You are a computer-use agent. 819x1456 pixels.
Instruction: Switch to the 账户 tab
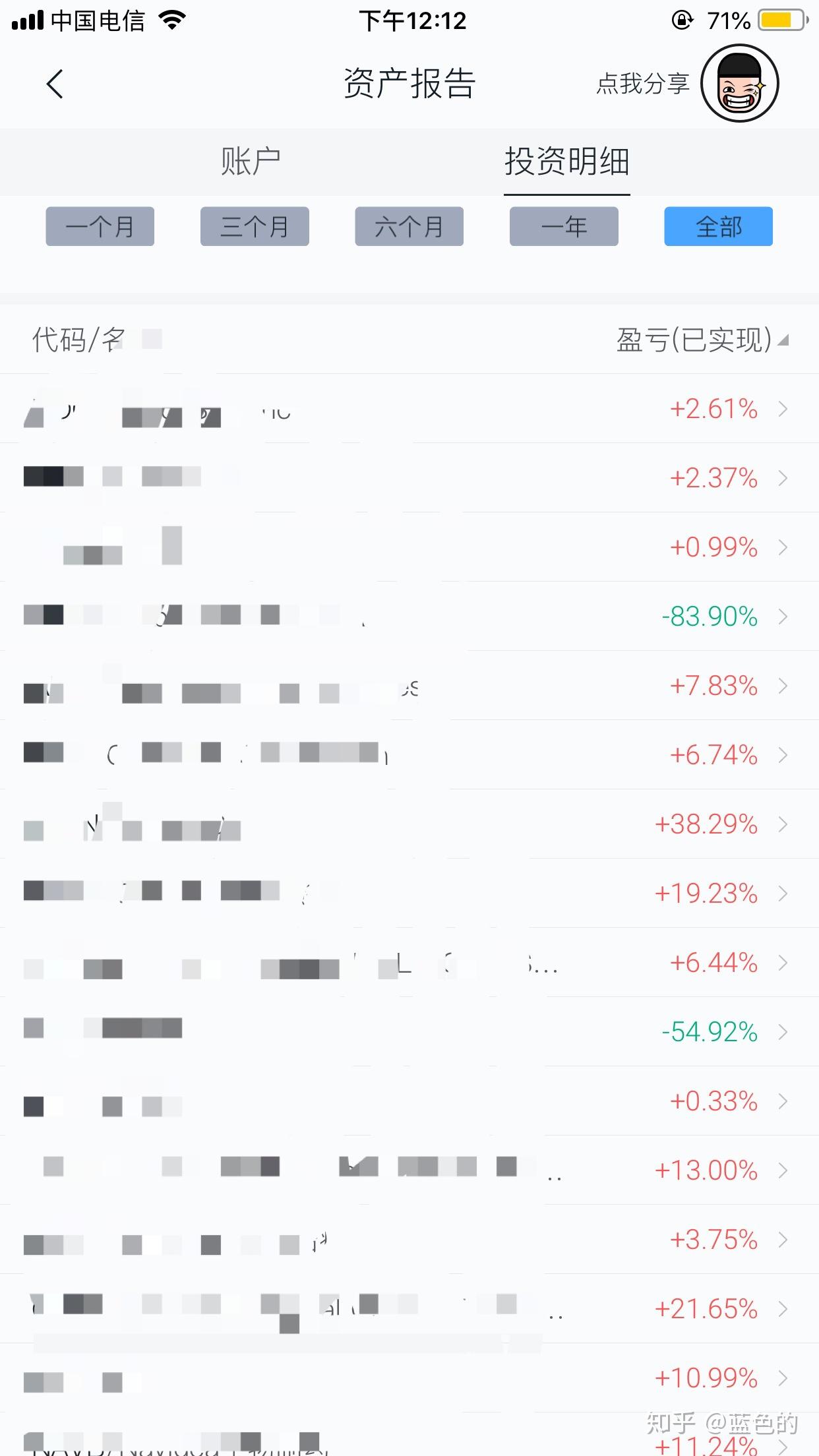coord(251,162)
